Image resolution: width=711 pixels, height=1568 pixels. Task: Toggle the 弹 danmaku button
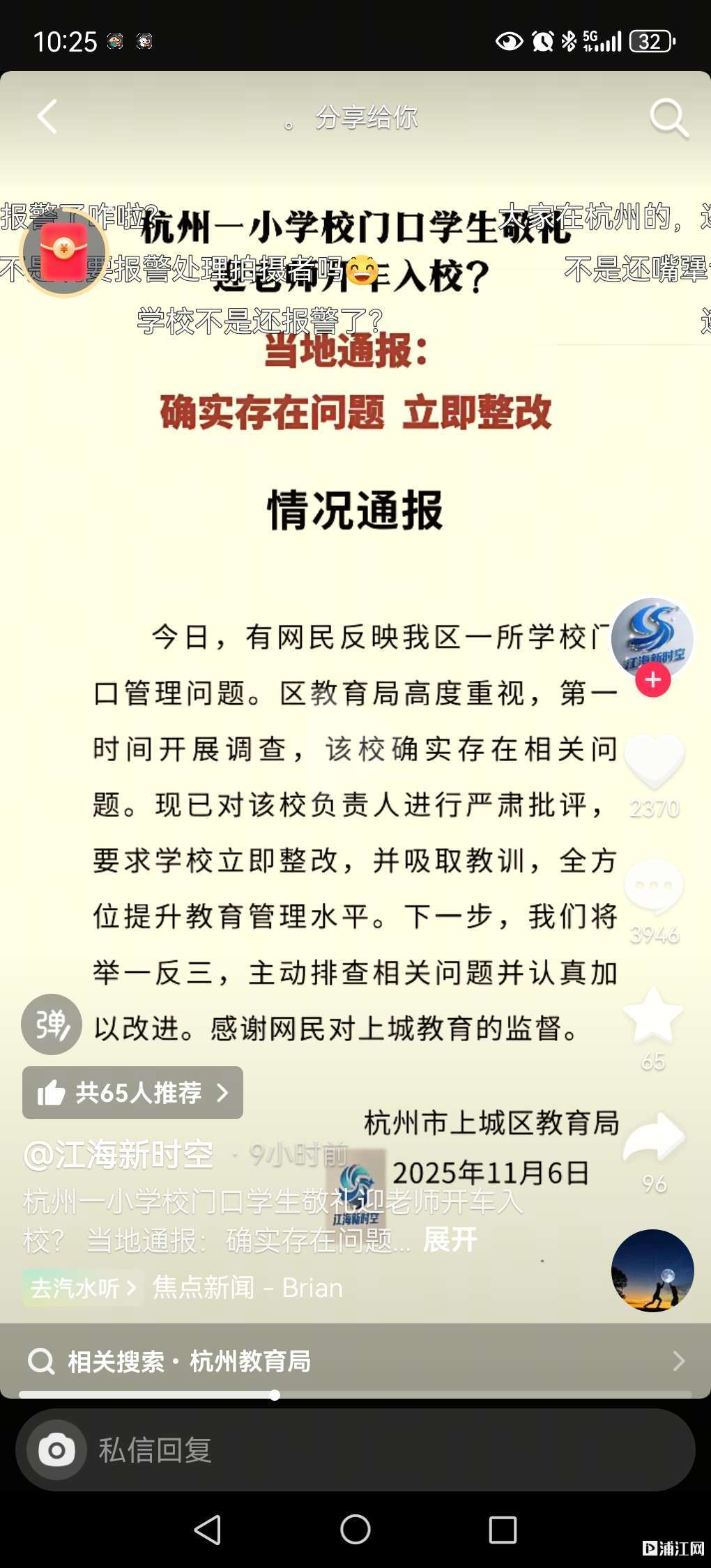[x=52, y=1024]
